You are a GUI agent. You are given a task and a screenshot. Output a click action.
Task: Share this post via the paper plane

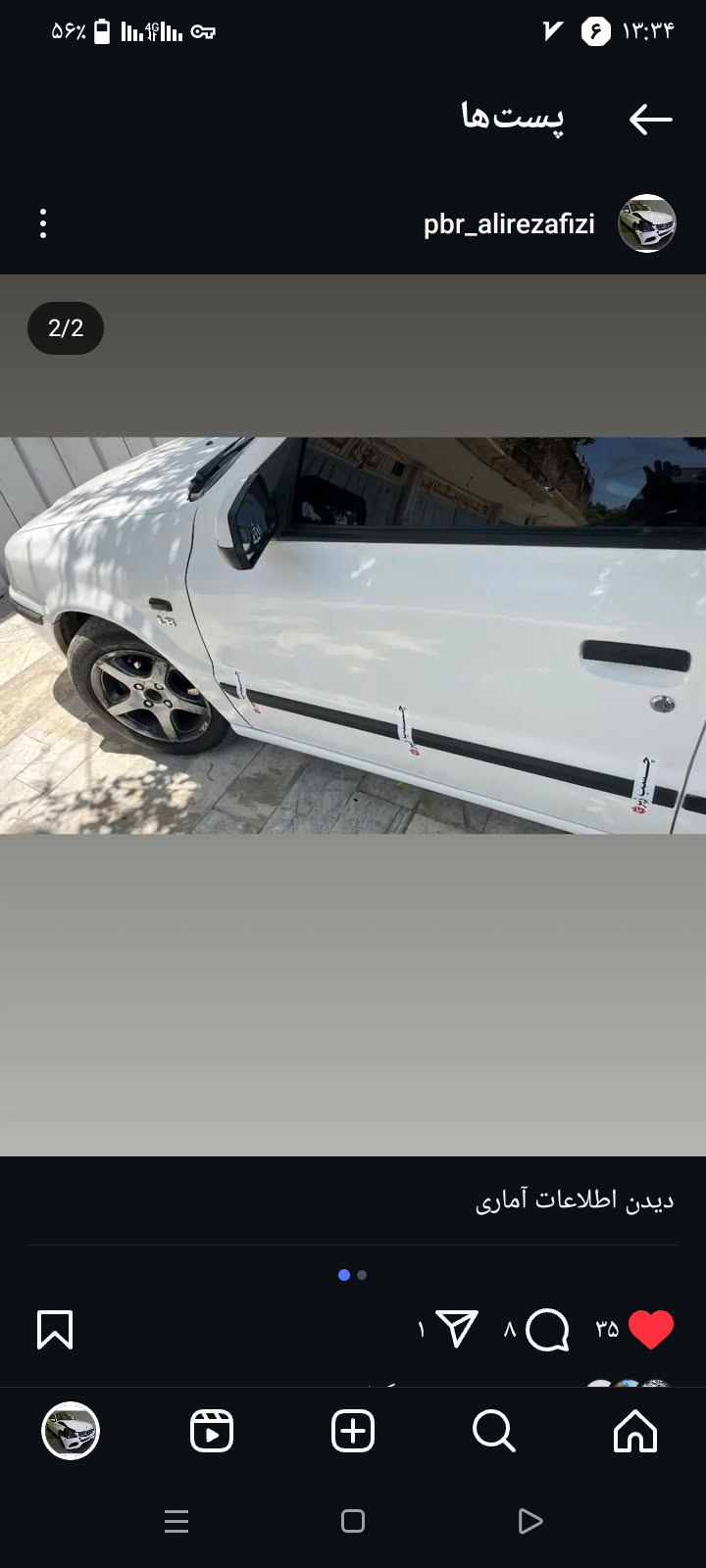(457, 1329)
